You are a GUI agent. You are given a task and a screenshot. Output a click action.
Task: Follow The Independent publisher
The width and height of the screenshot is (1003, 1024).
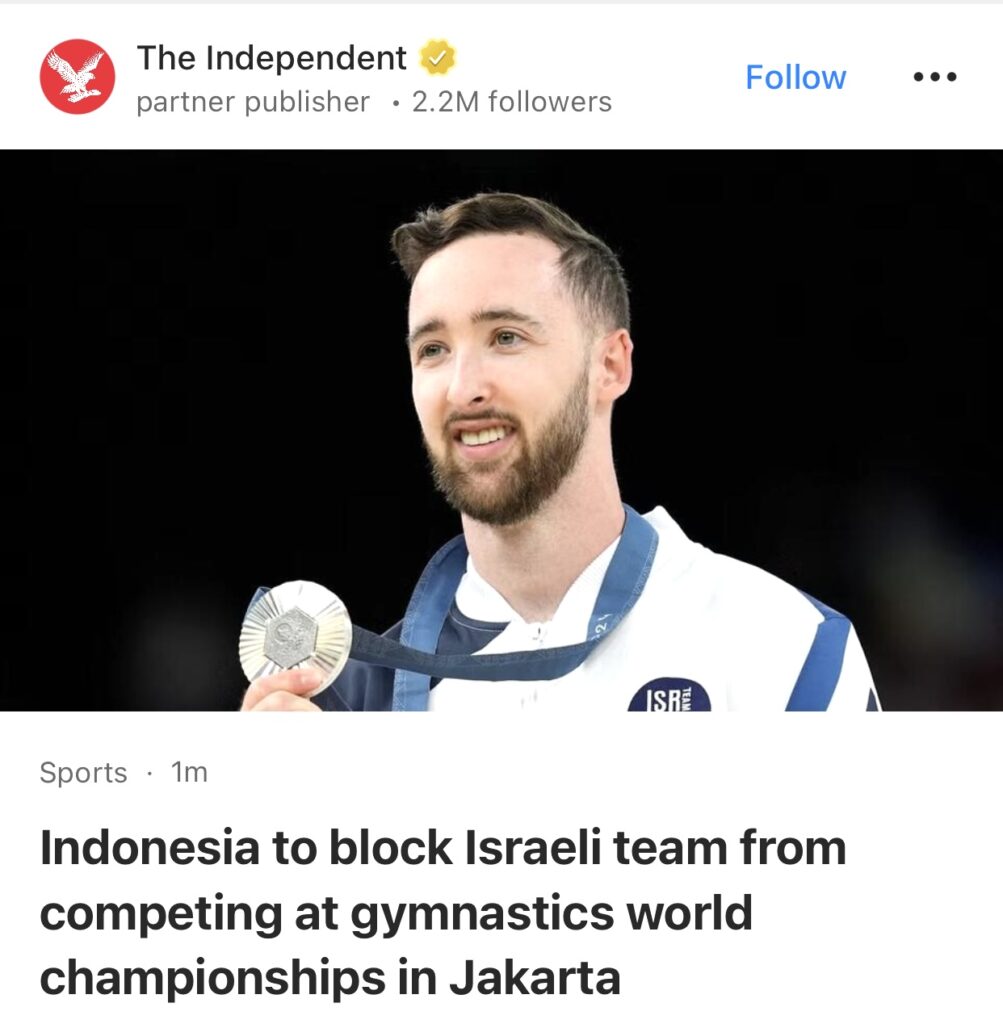click(795, 77)
